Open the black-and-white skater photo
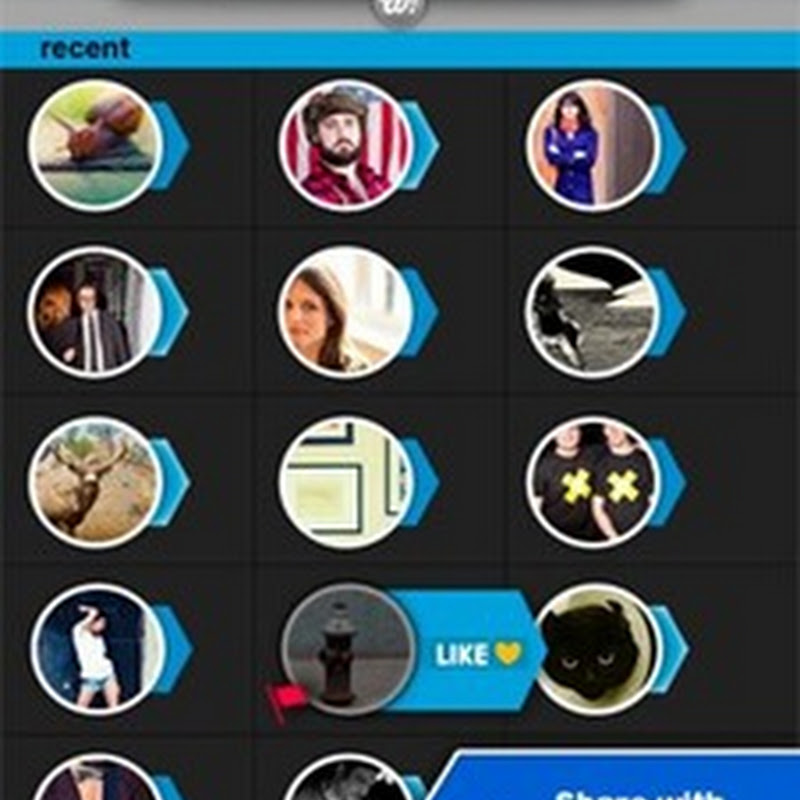This screenshot has width=800, height=800. pyautogui.click(x=592, y=313)
